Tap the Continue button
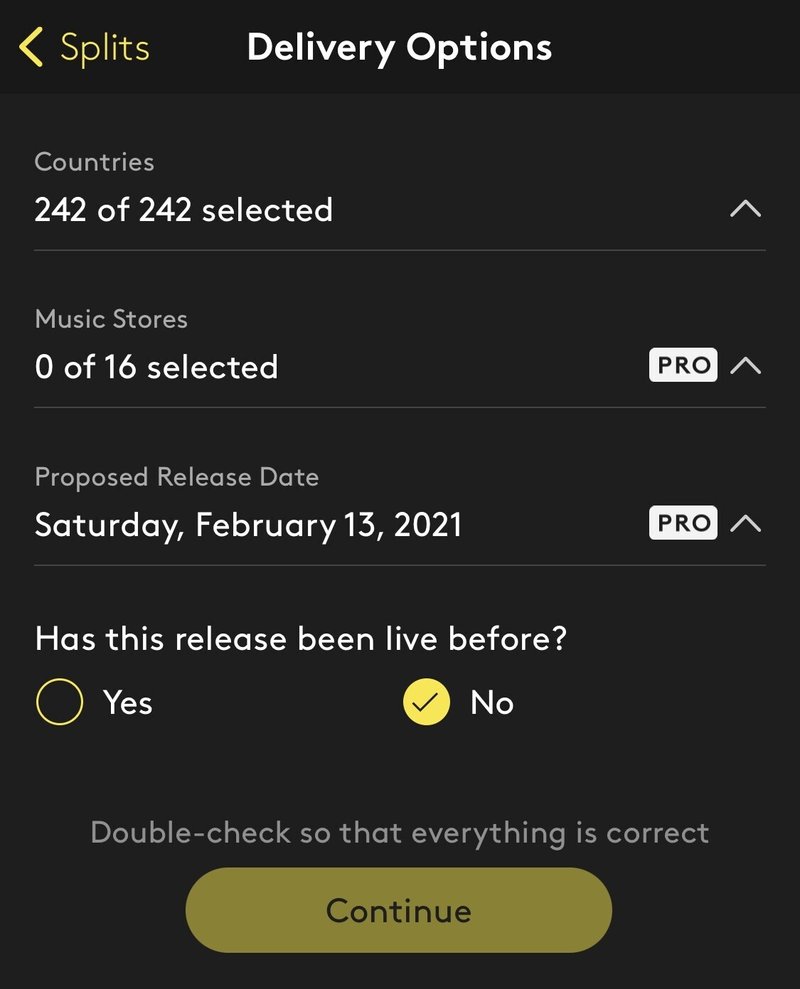Screen dimensions: 800x989 [398, 910]
